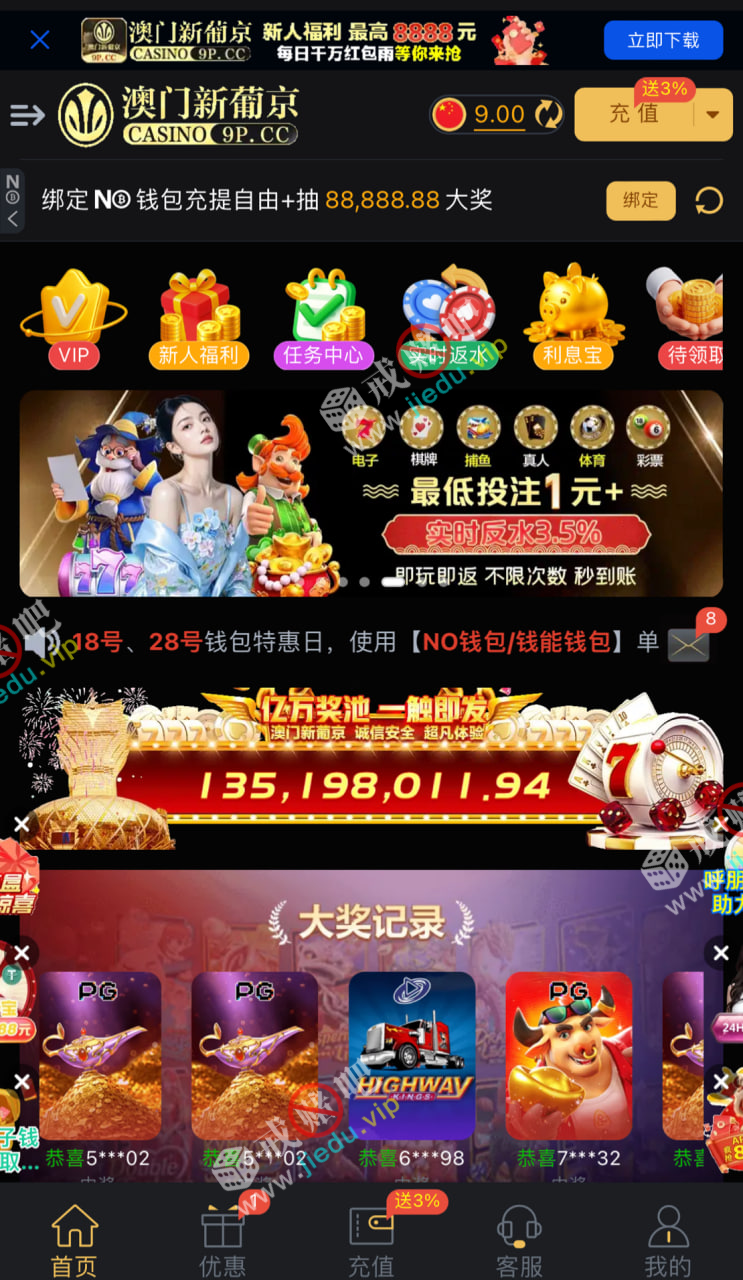Switch to the 充值 tab in bottom bar
Viewport: 743px width, 1280px height.
pyautogui.click(x=371, y=1240)
